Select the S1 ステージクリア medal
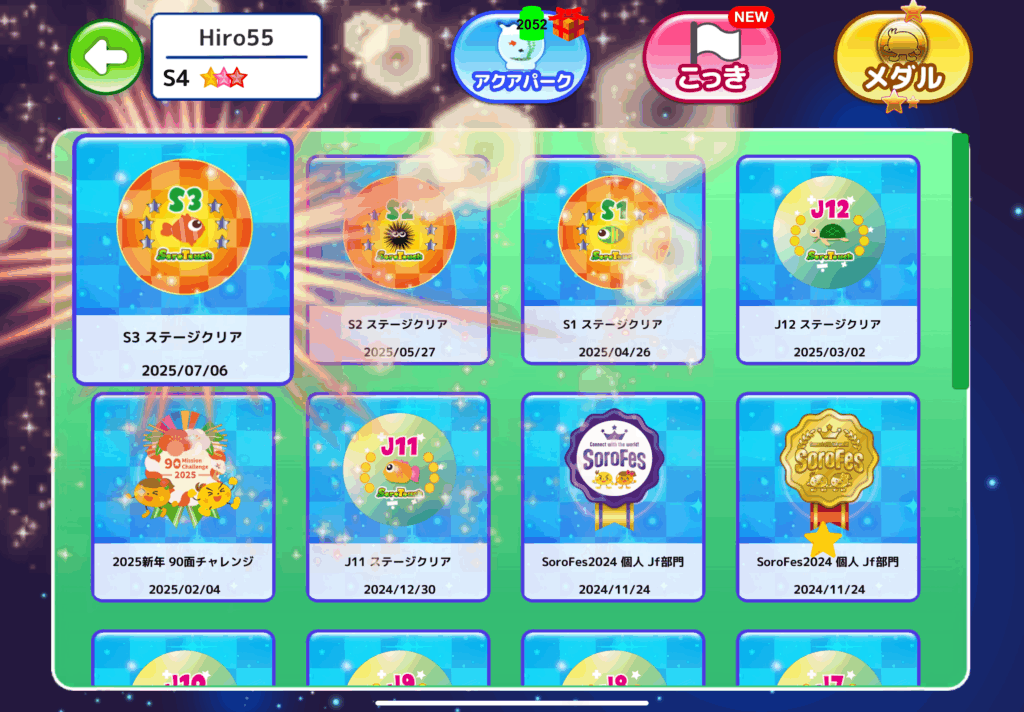Image resolution: width=1024 pixels, height=712 pixels. [x=613, y=260]
